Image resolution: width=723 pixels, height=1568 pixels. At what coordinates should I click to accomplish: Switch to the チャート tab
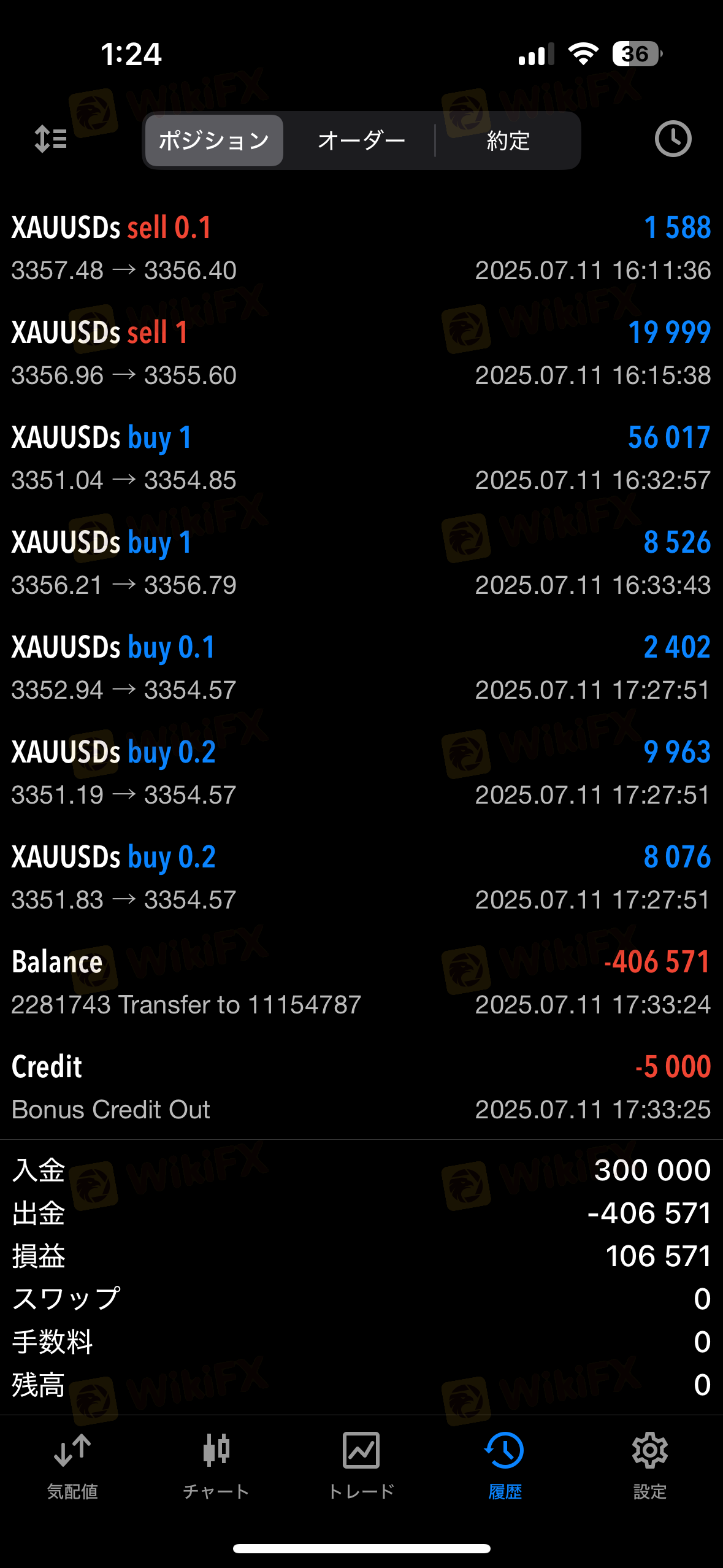coord(216,1465)
